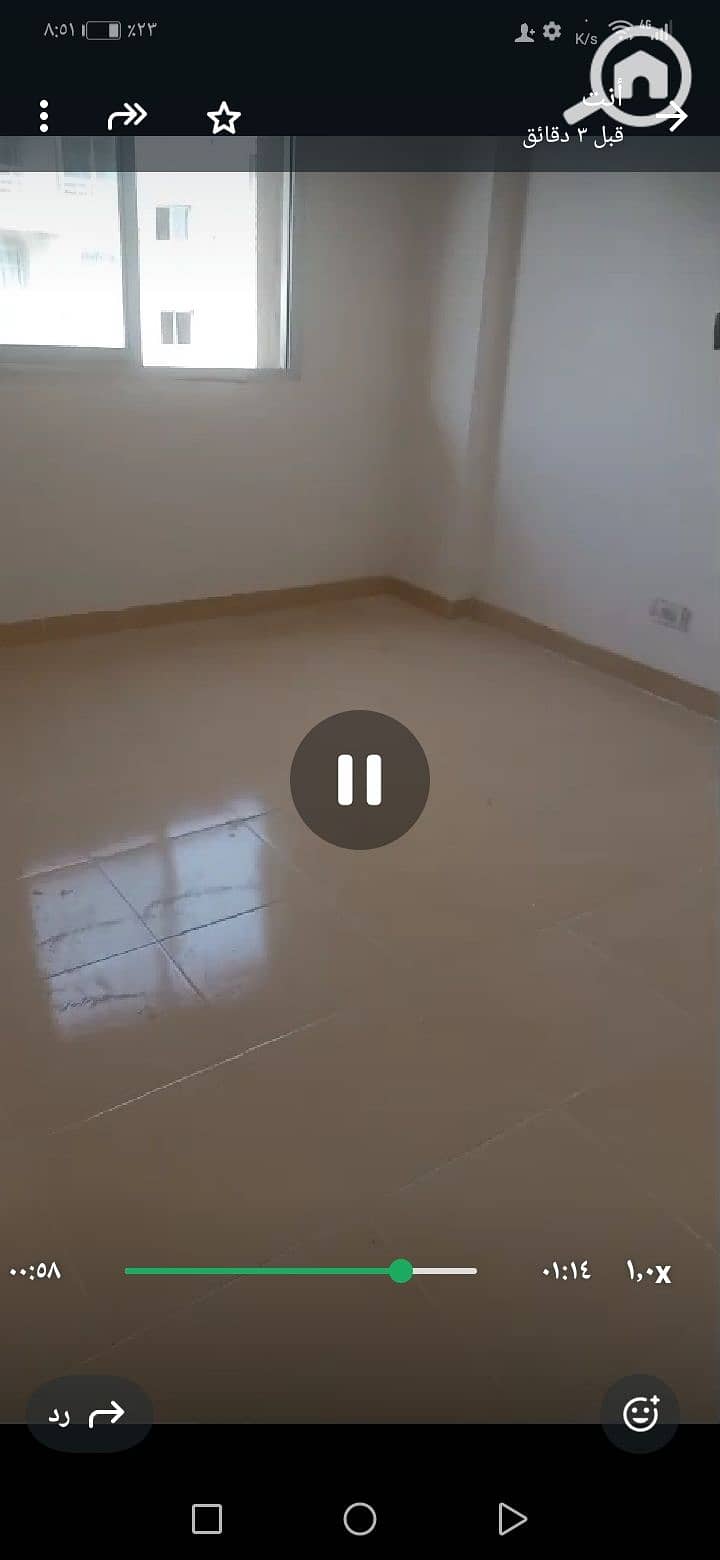Go back using the top arrow

pos(673,117)
